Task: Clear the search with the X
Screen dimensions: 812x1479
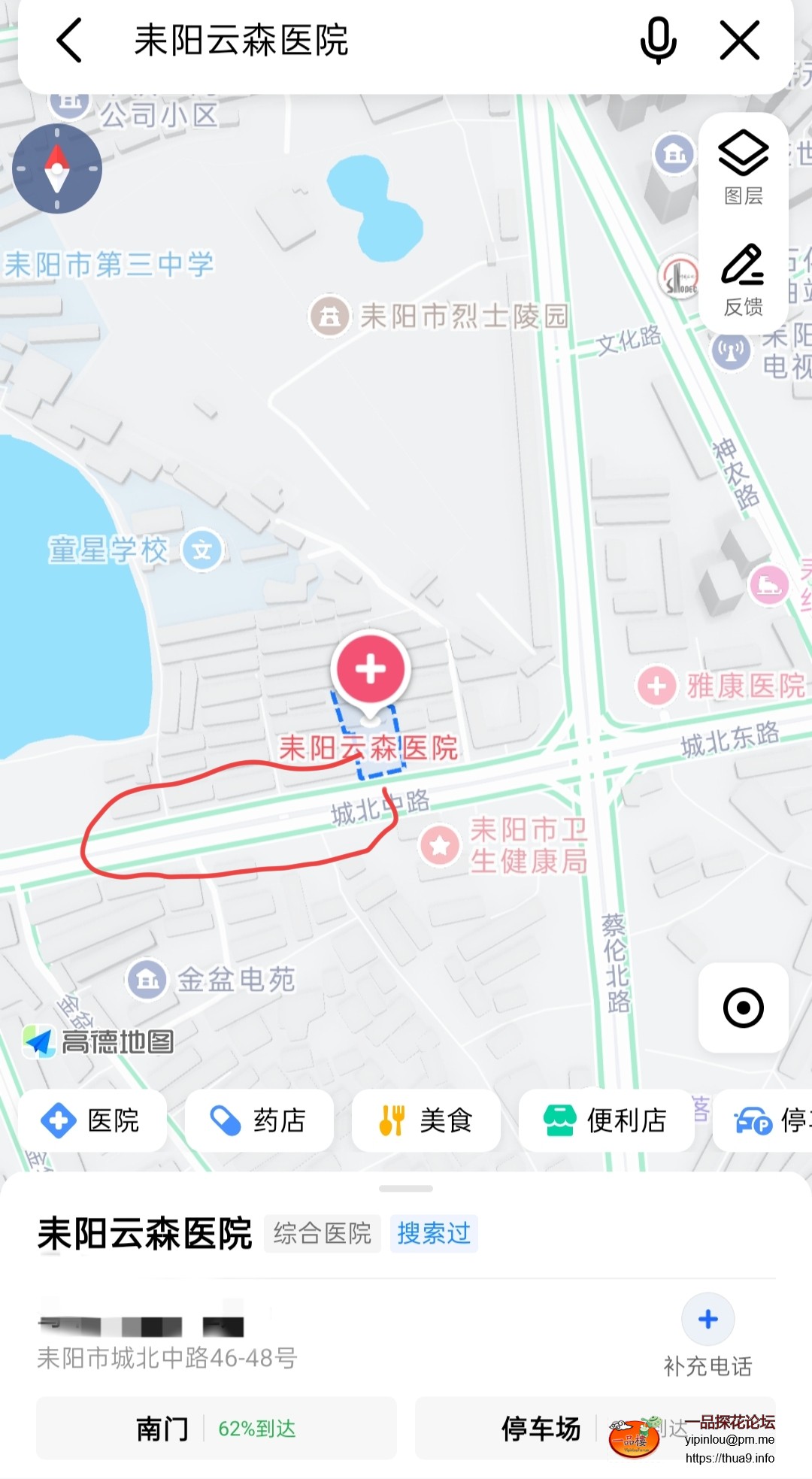Action: [740, 41]
